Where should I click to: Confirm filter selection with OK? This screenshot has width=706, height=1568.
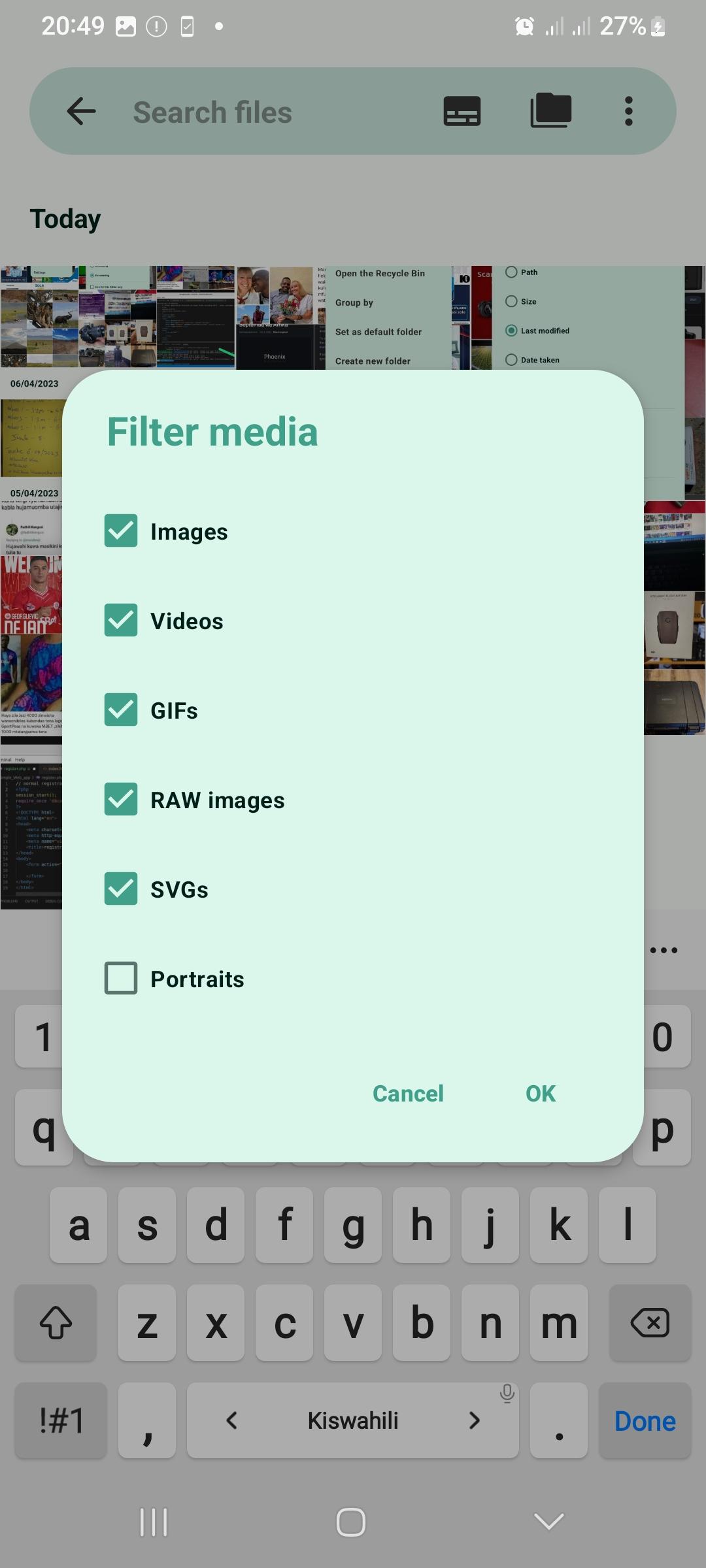point(541,1094)
